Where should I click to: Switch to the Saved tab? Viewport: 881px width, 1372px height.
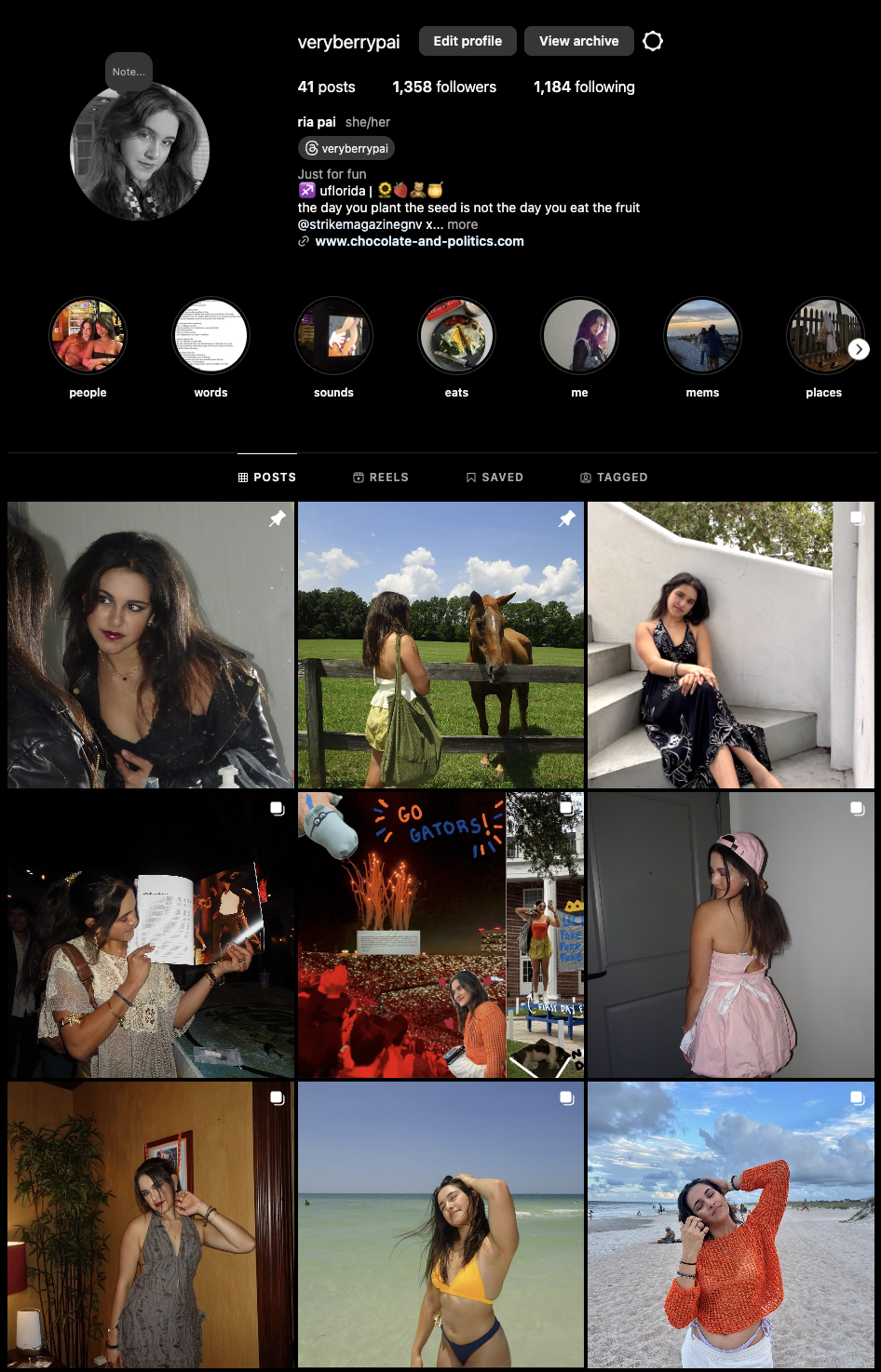(x=495, y=478)
